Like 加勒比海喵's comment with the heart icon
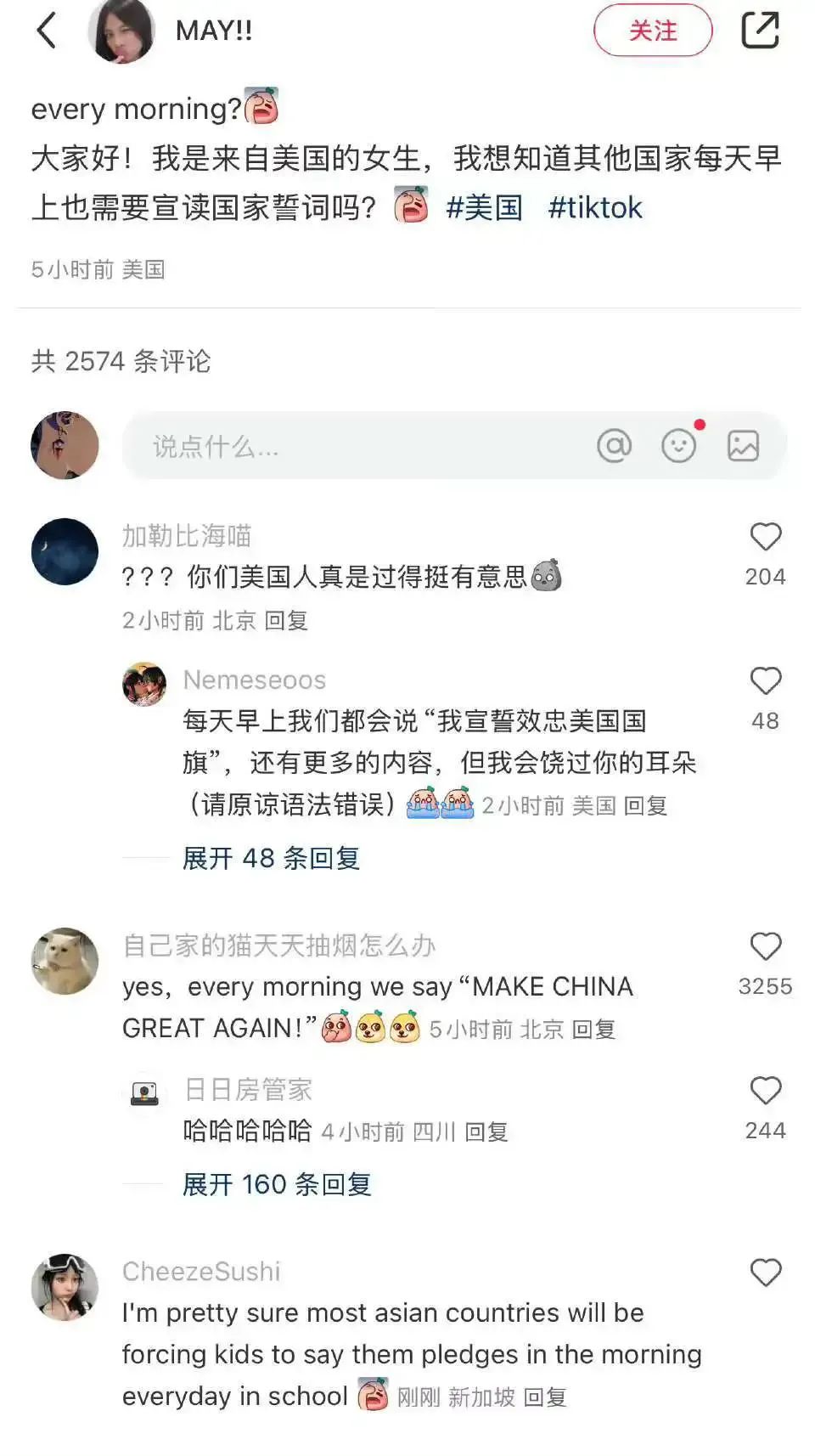Screen dimensions: 815x1456 click(766, 535)
